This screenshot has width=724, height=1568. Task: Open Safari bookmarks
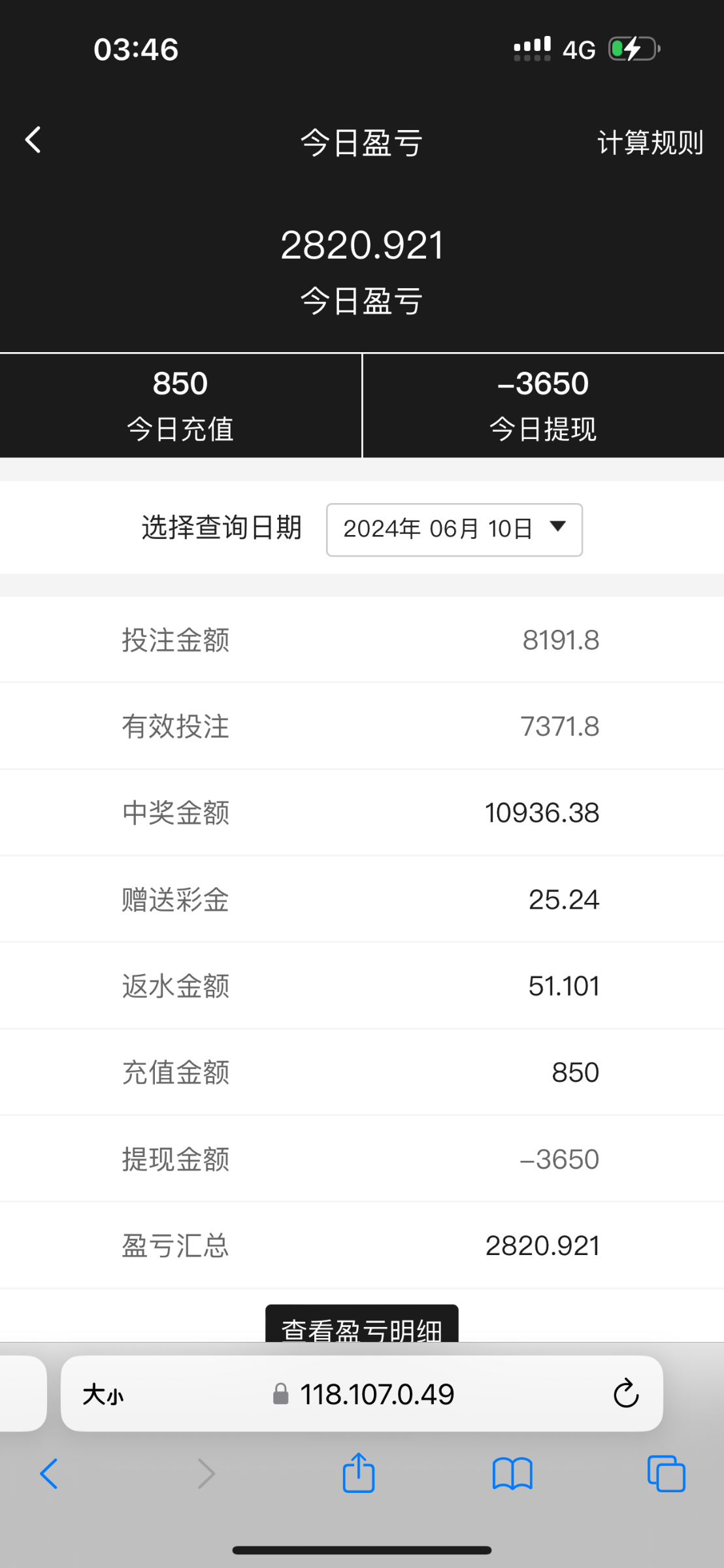(x=512, y=1474)
